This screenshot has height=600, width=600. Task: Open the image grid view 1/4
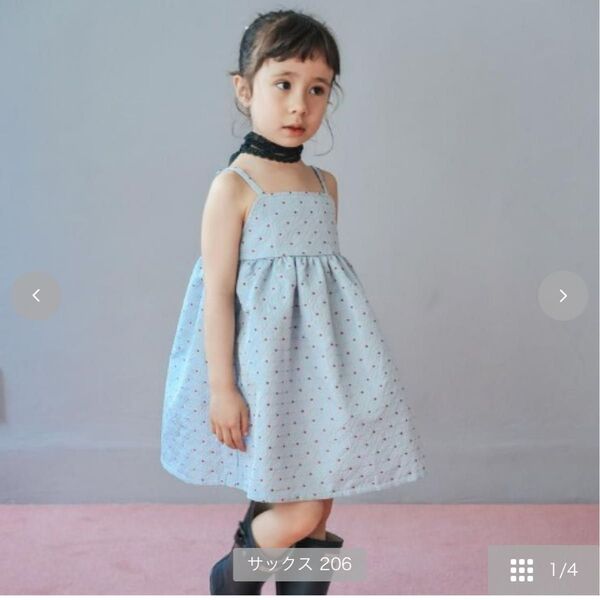click(543, 570)
